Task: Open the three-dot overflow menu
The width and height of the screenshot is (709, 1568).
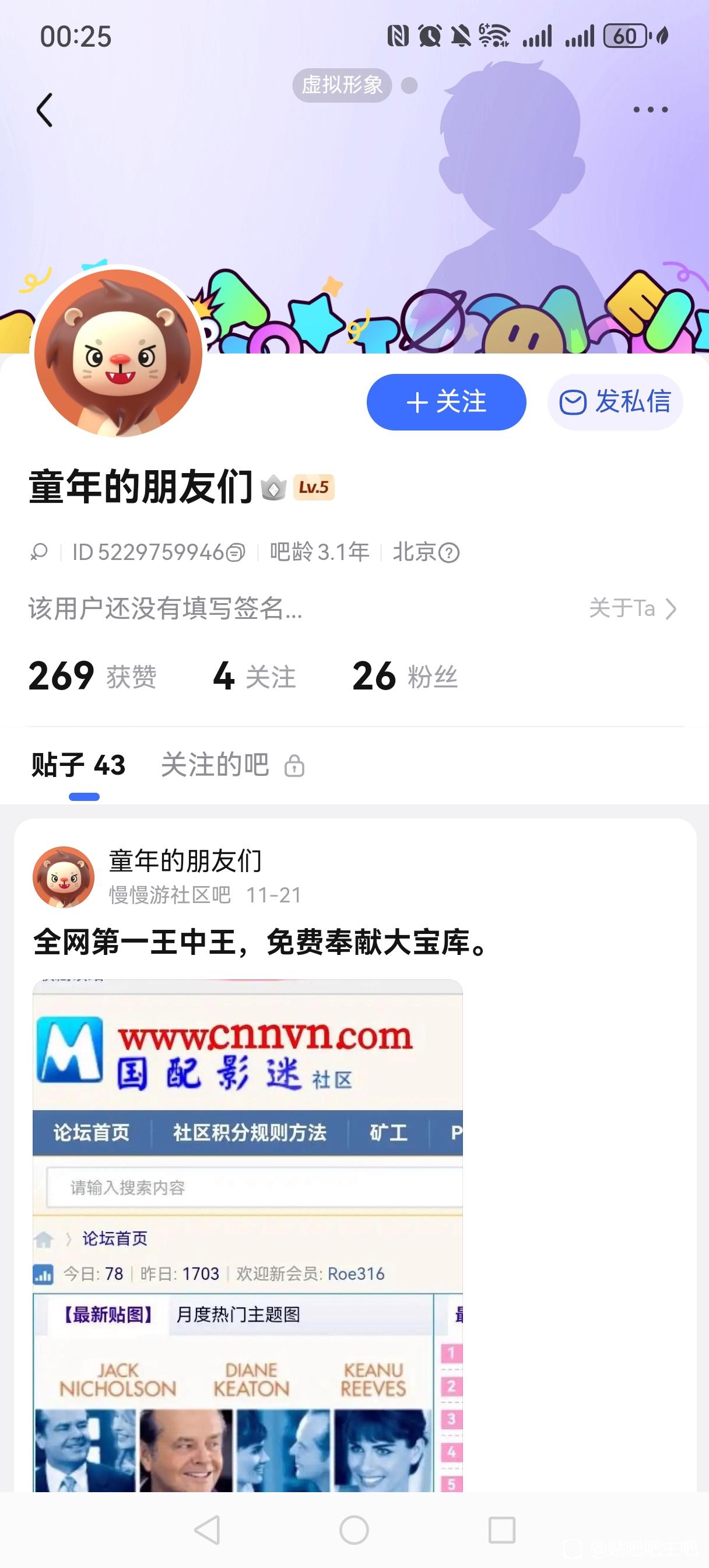Action: [x=650, y=110]
